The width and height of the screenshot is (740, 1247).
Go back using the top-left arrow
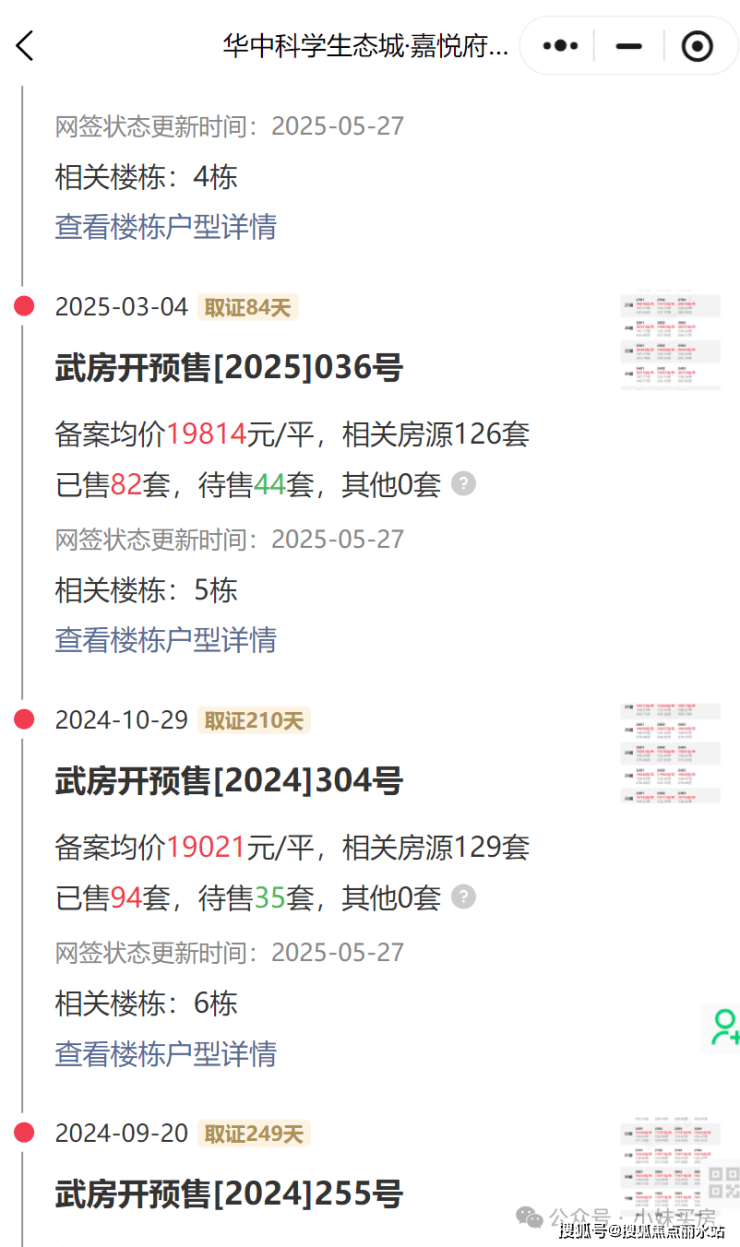pyautogui.click(x=25, y=46)
